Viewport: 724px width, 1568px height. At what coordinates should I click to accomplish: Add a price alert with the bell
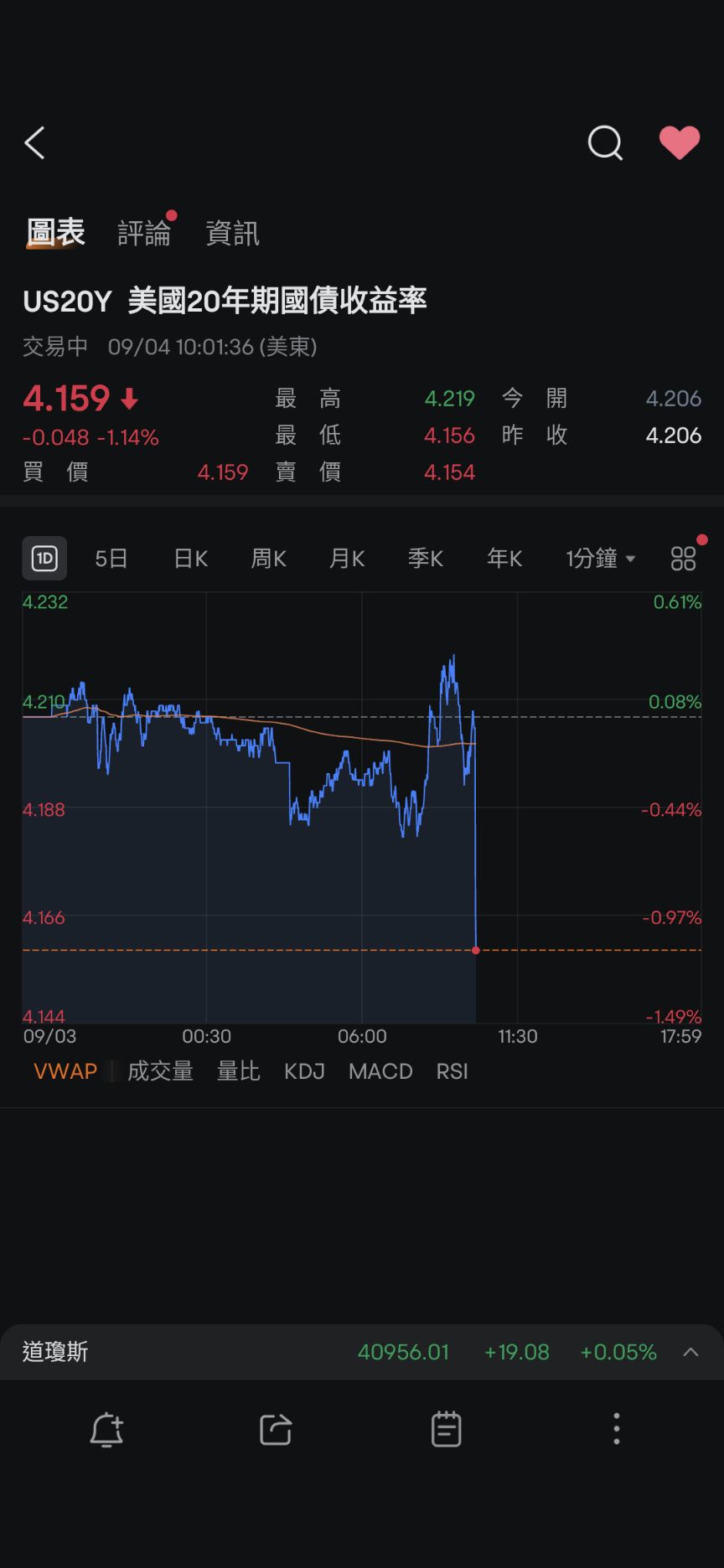[x=107, y=1429]
